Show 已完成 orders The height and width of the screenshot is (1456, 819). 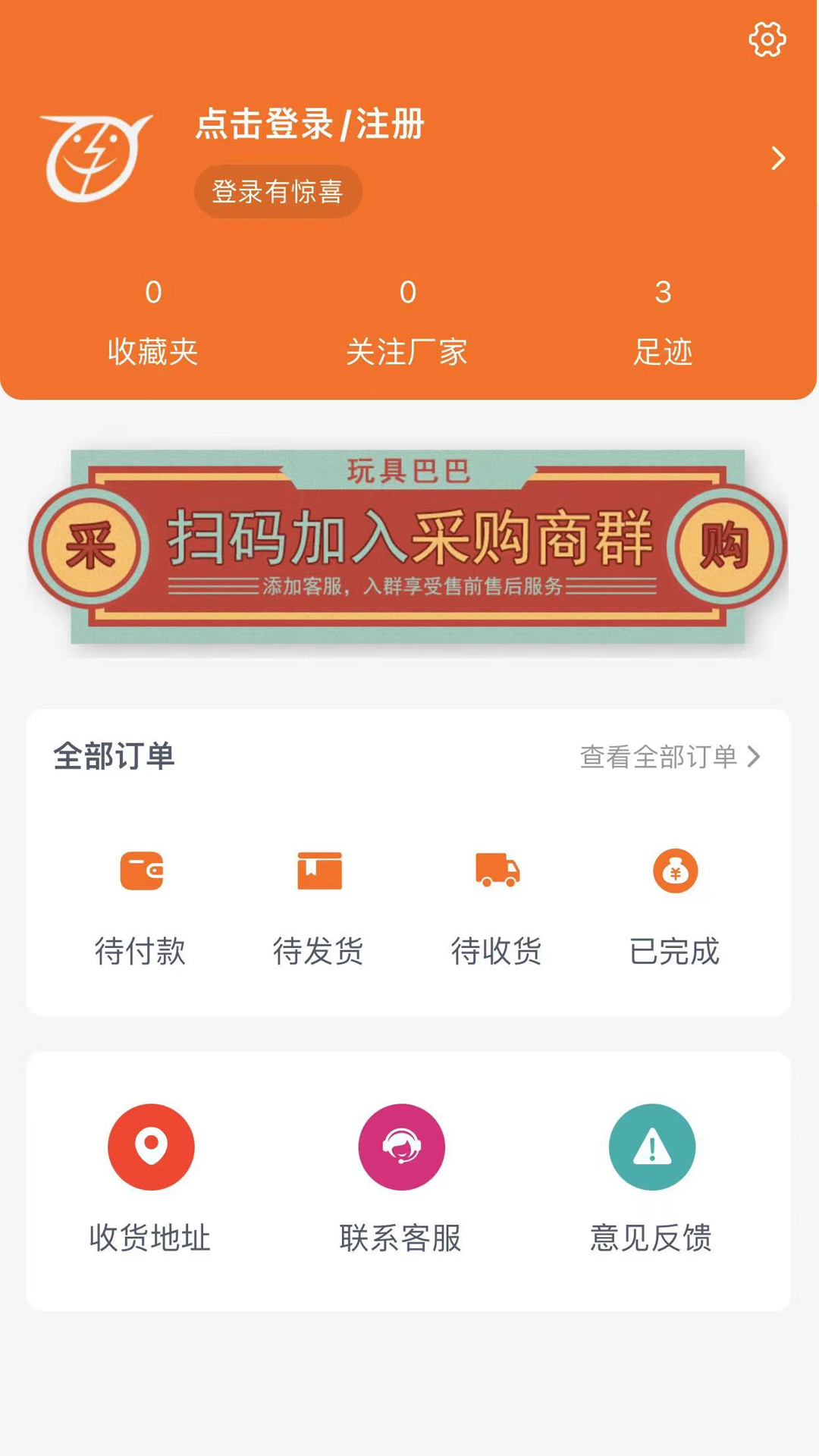pos(675,906)
